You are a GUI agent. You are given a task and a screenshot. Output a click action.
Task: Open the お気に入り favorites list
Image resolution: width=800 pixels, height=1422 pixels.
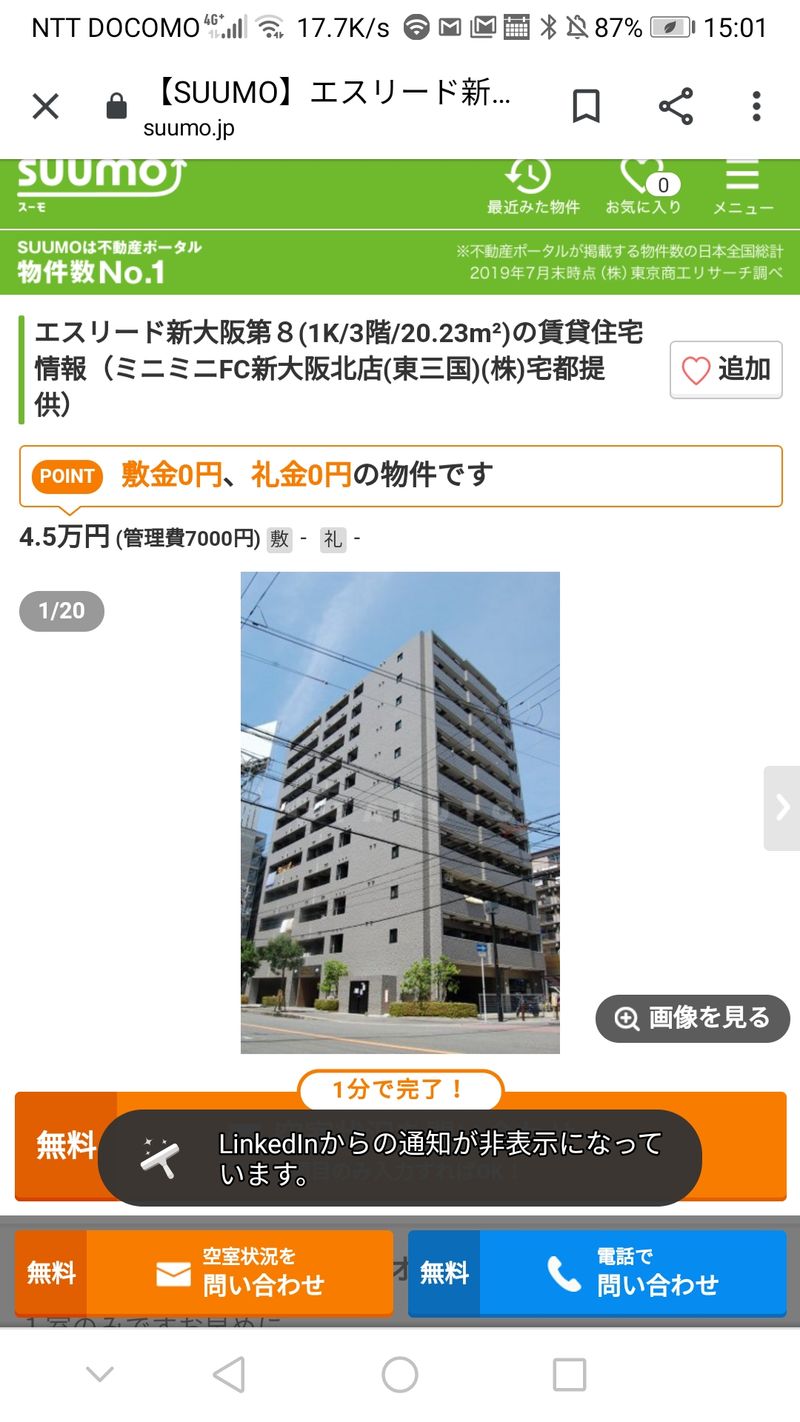[x=643, y=186]
